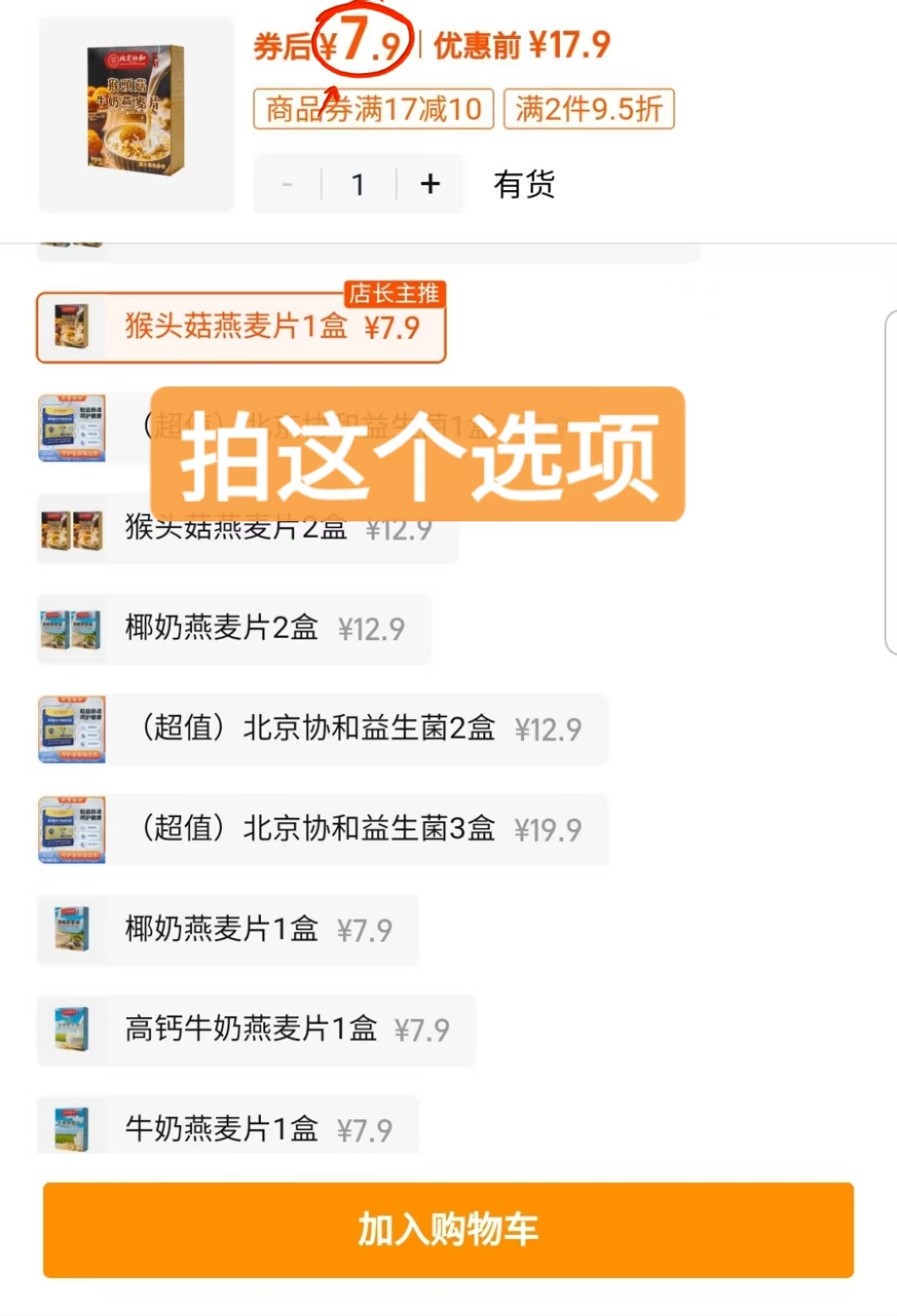
Task: Tap the quantity field showing 1
Action: tap(358, 183)
